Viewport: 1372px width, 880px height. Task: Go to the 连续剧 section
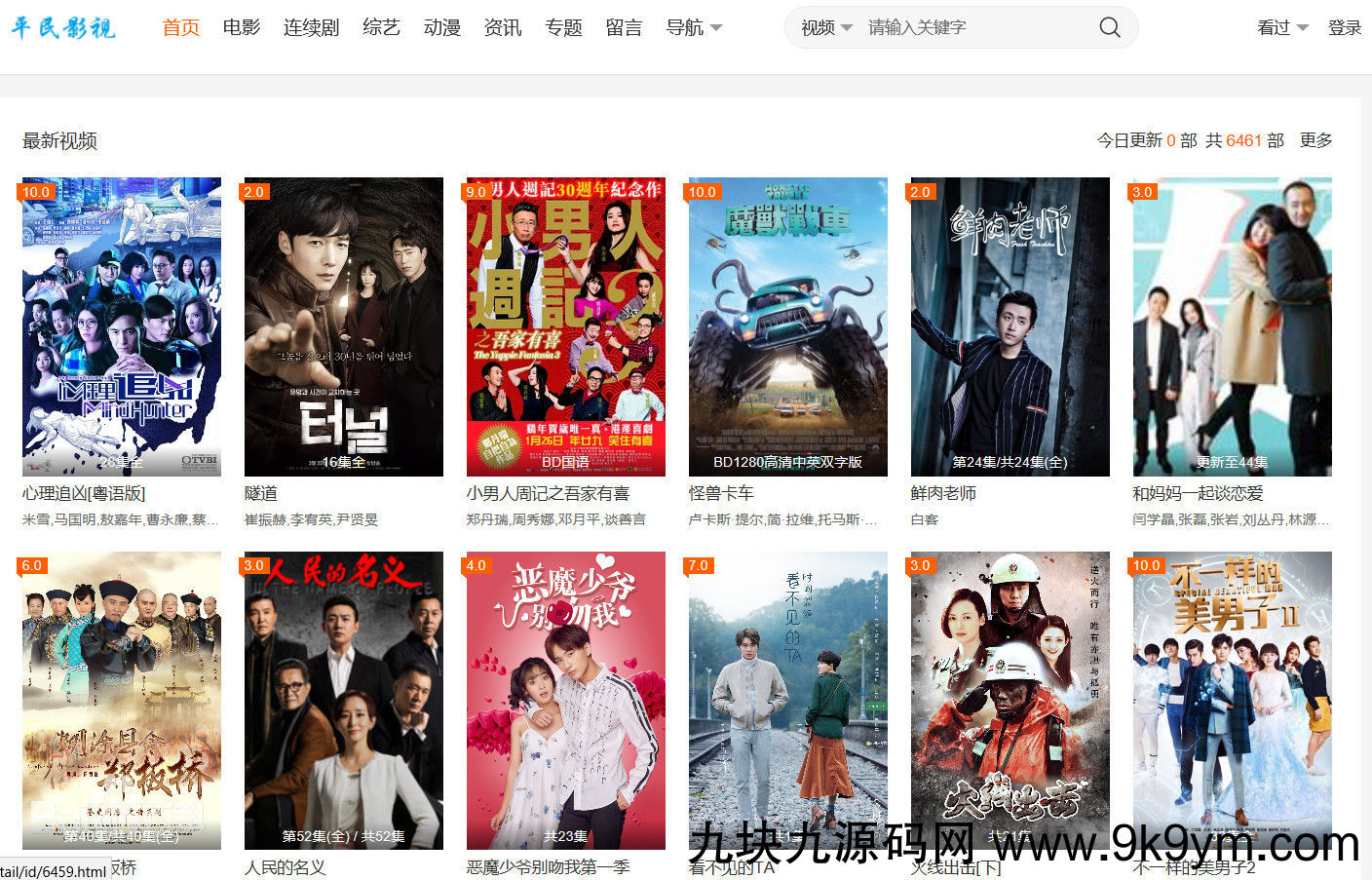[x=311, y=27]
